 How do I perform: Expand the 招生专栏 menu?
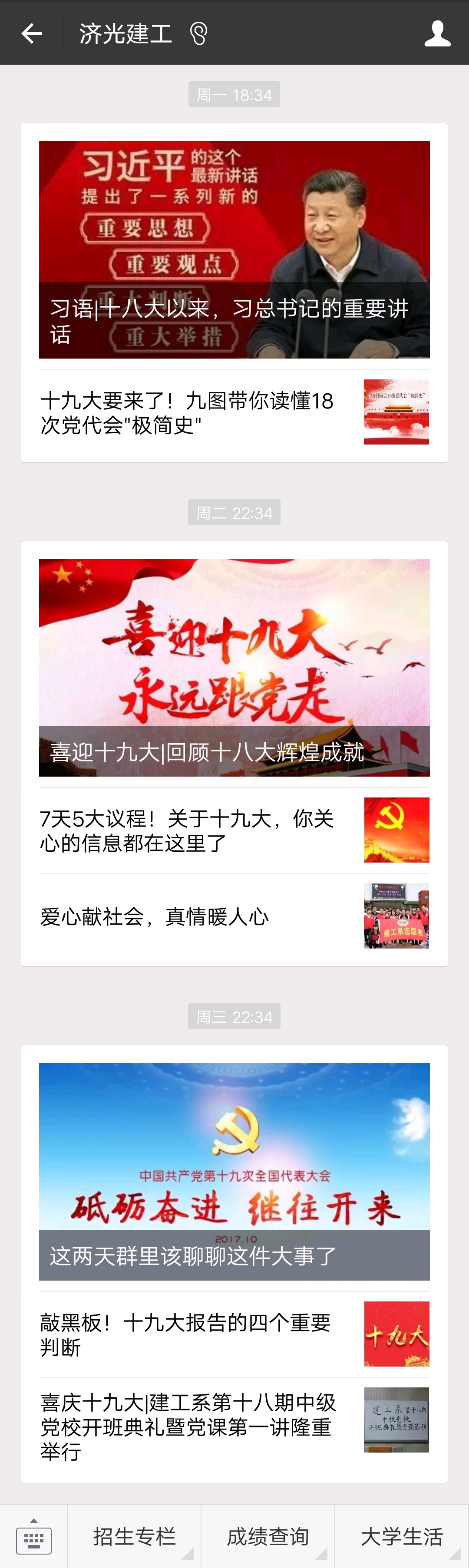(134, 1536)
